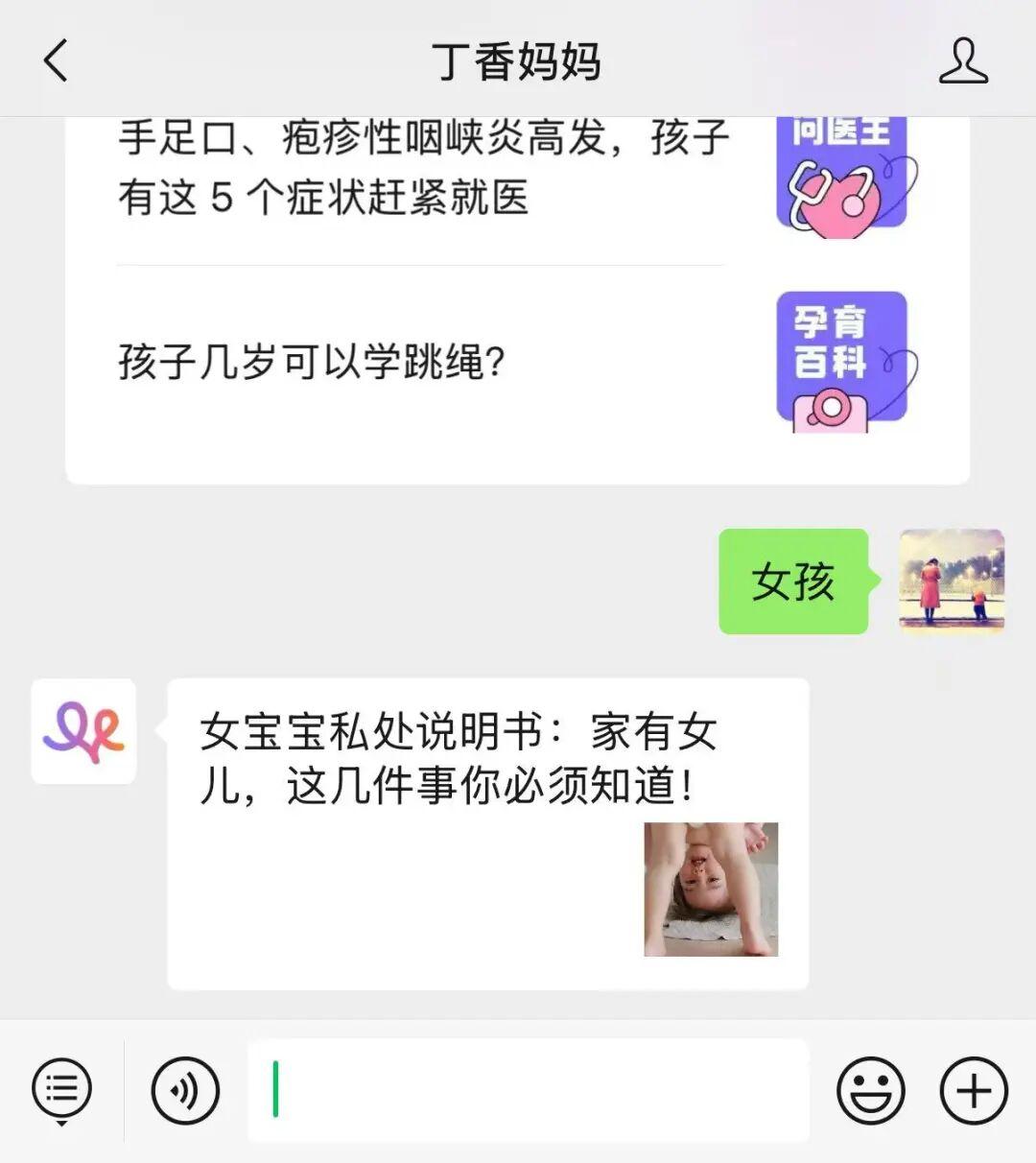Go back from 丁香妈妈 chat
The image size is (1036, 1163).
point(57,61)
